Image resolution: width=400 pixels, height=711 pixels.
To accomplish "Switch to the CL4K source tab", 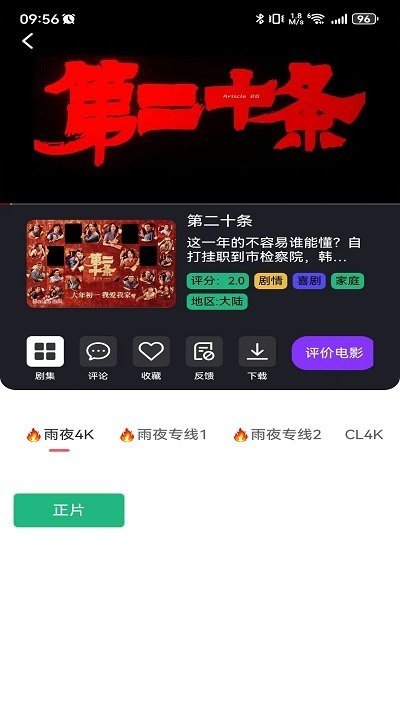I will point(364,435).
